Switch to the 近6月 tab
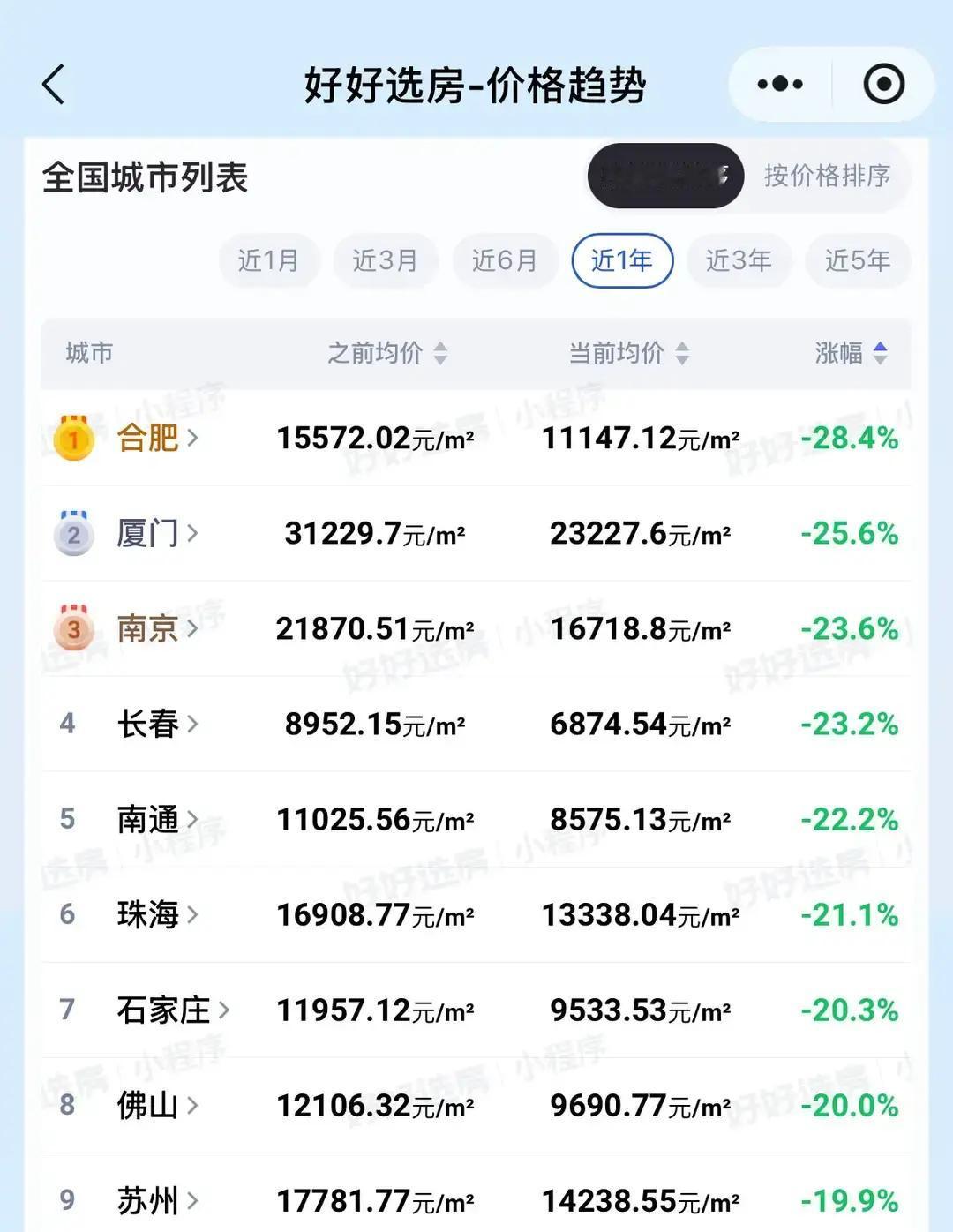This screenshot has width=953, height=1232. coord(504,260)
